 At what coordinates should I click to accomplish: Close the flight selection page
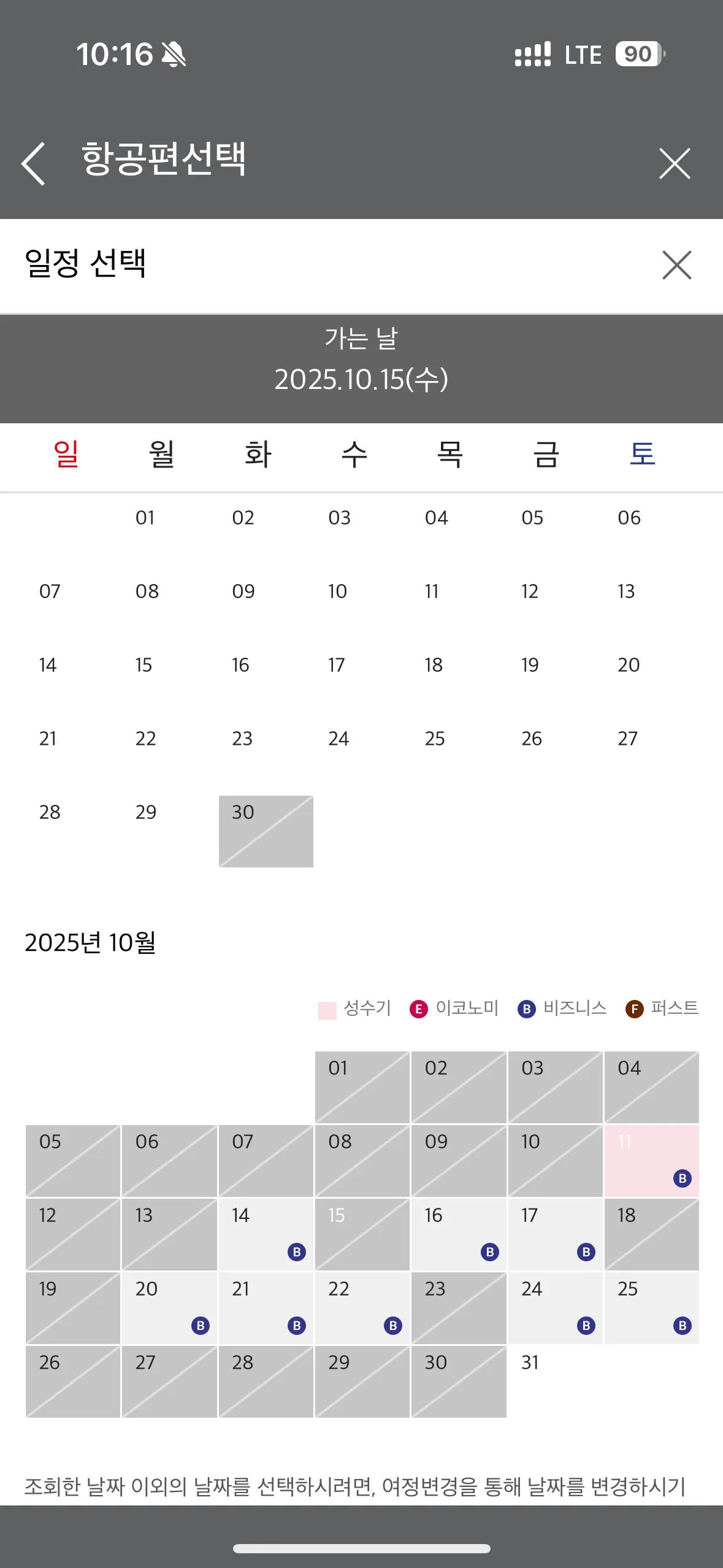click(675, 163)
